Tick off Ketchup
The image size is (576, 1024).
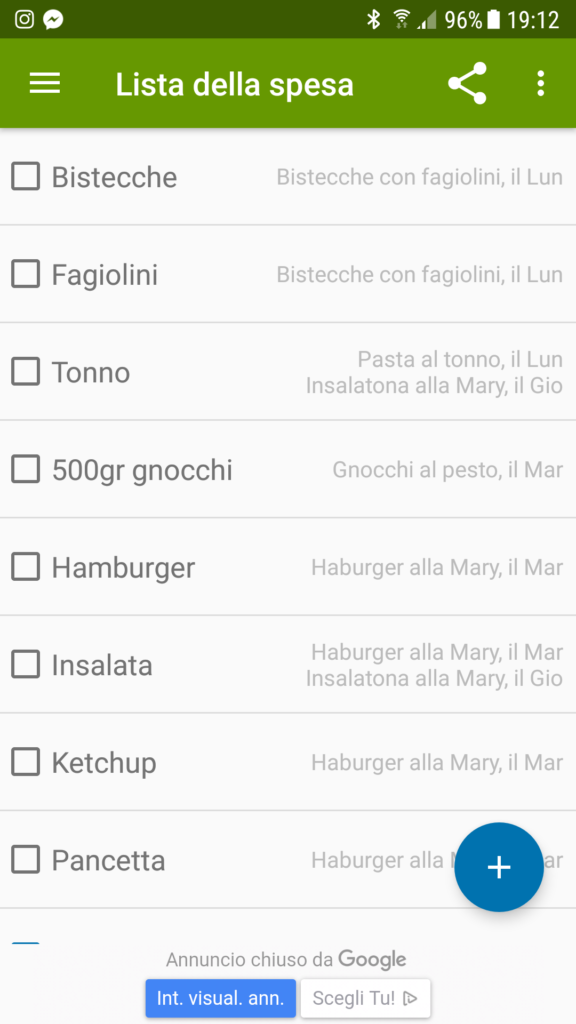point(26,761)
